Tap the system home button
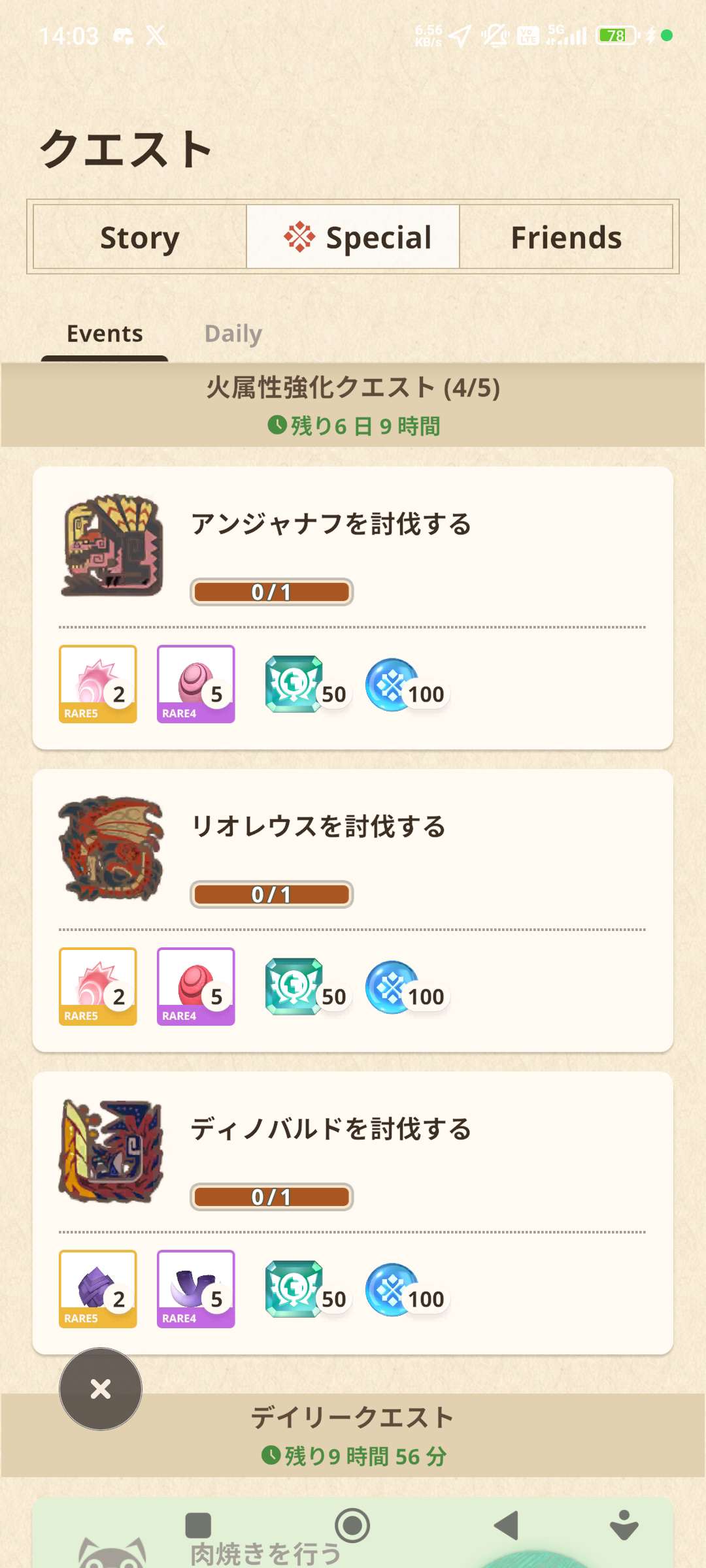The image size is (706, 1568). coord(352,1526)
